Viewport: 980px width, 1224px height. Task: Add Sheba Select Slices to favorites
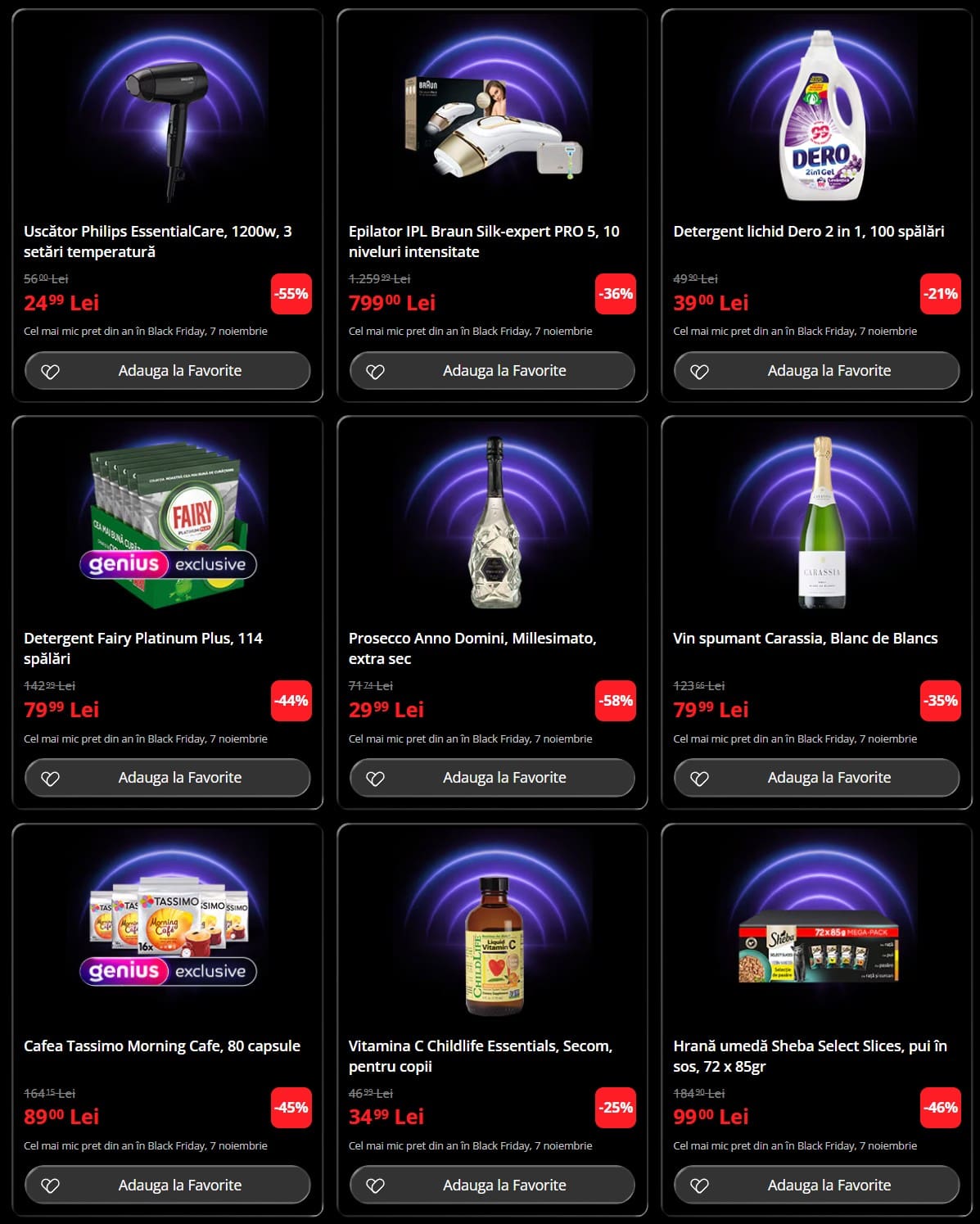[816, 1185]
